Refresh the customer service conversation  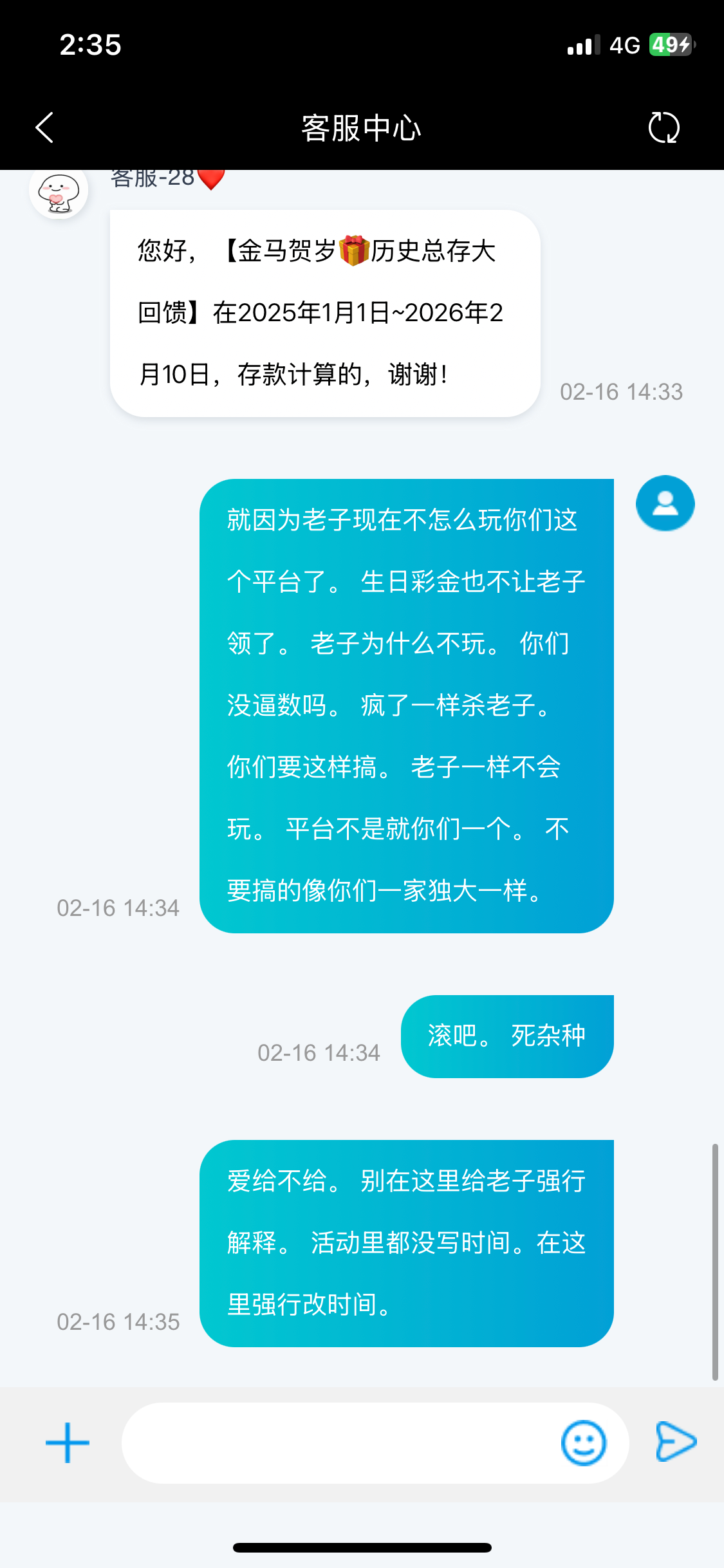pyautogui.click(x=664, y=127)
